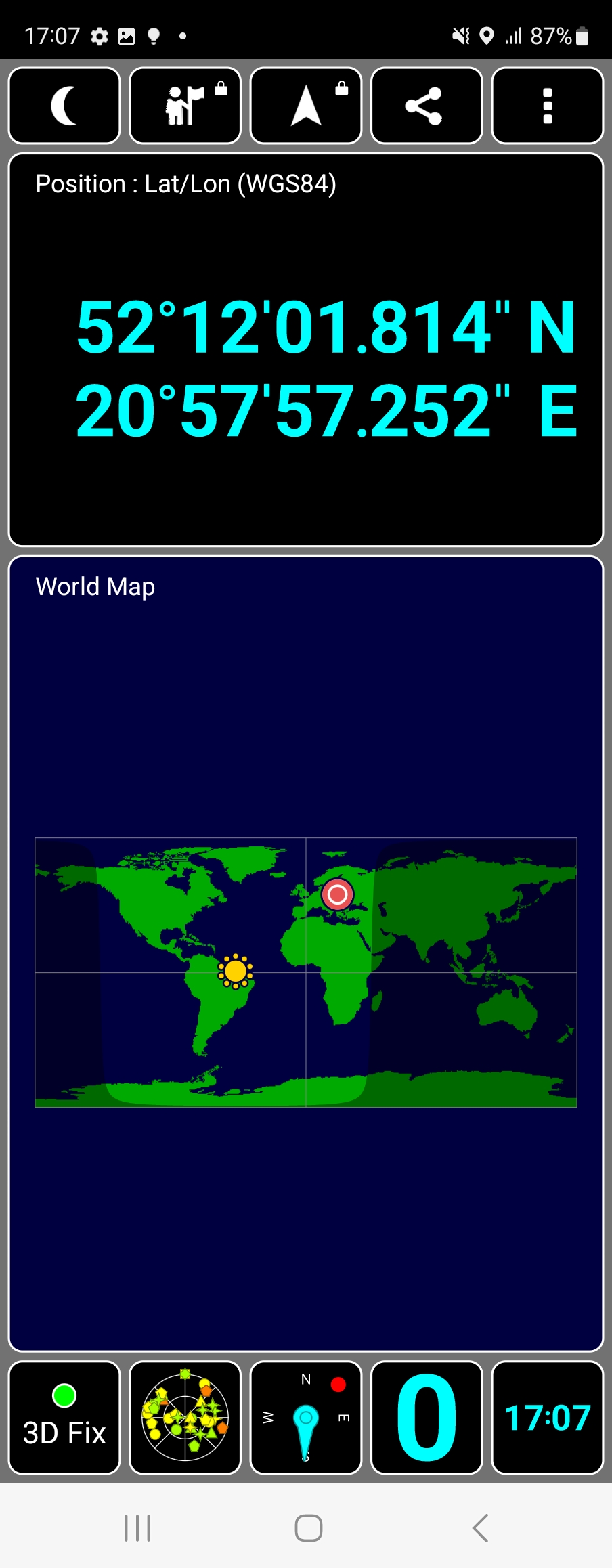Go to the home screen
This screenshot has height=1568, width=612.
point(308,1528)
